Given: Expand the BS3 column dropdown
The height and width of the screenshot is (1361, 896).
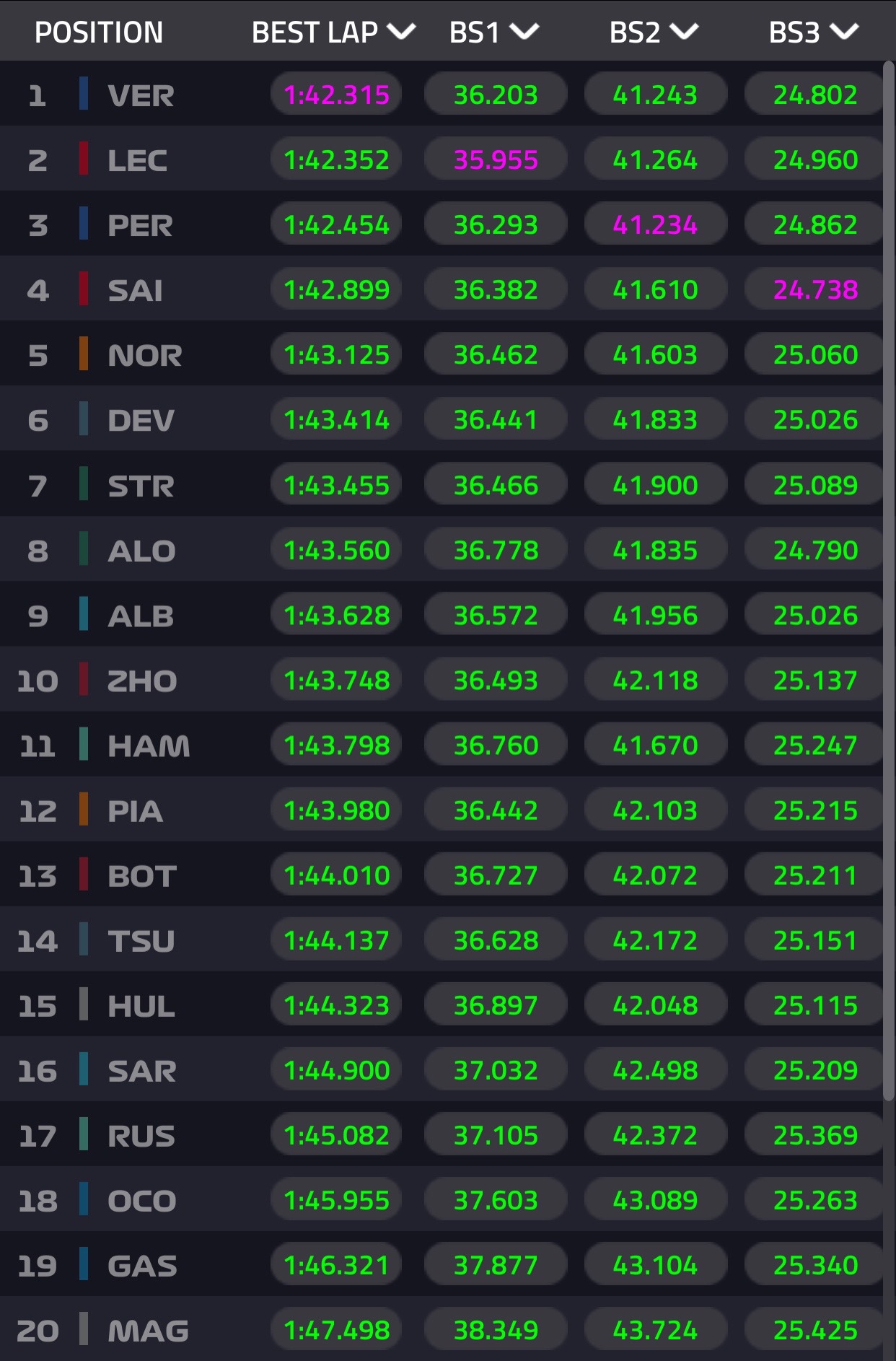Looking at the screenshot, I should point(813,32).
